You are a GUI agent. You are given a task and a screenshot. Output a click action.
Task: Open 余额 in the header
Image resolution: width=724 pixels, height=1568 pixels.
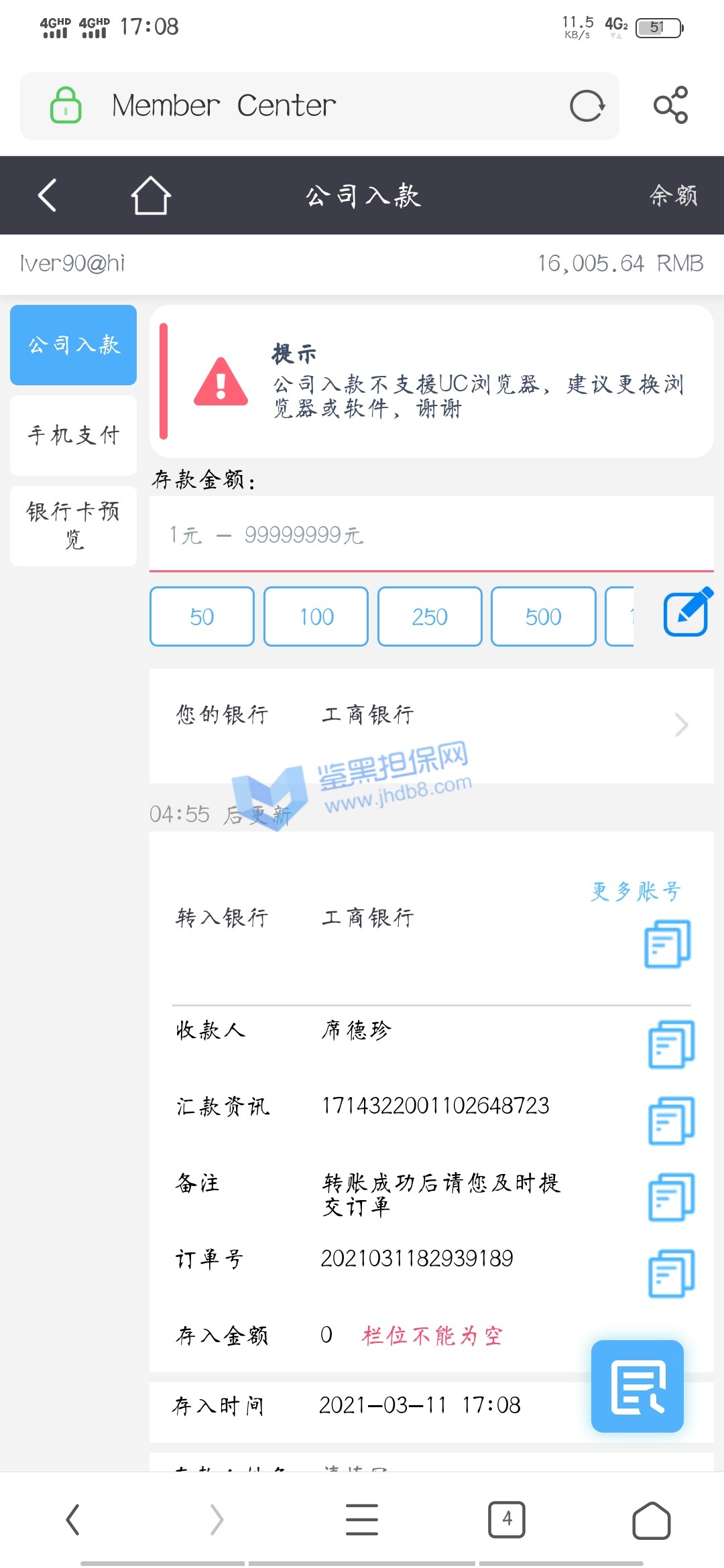click(672, 196)
